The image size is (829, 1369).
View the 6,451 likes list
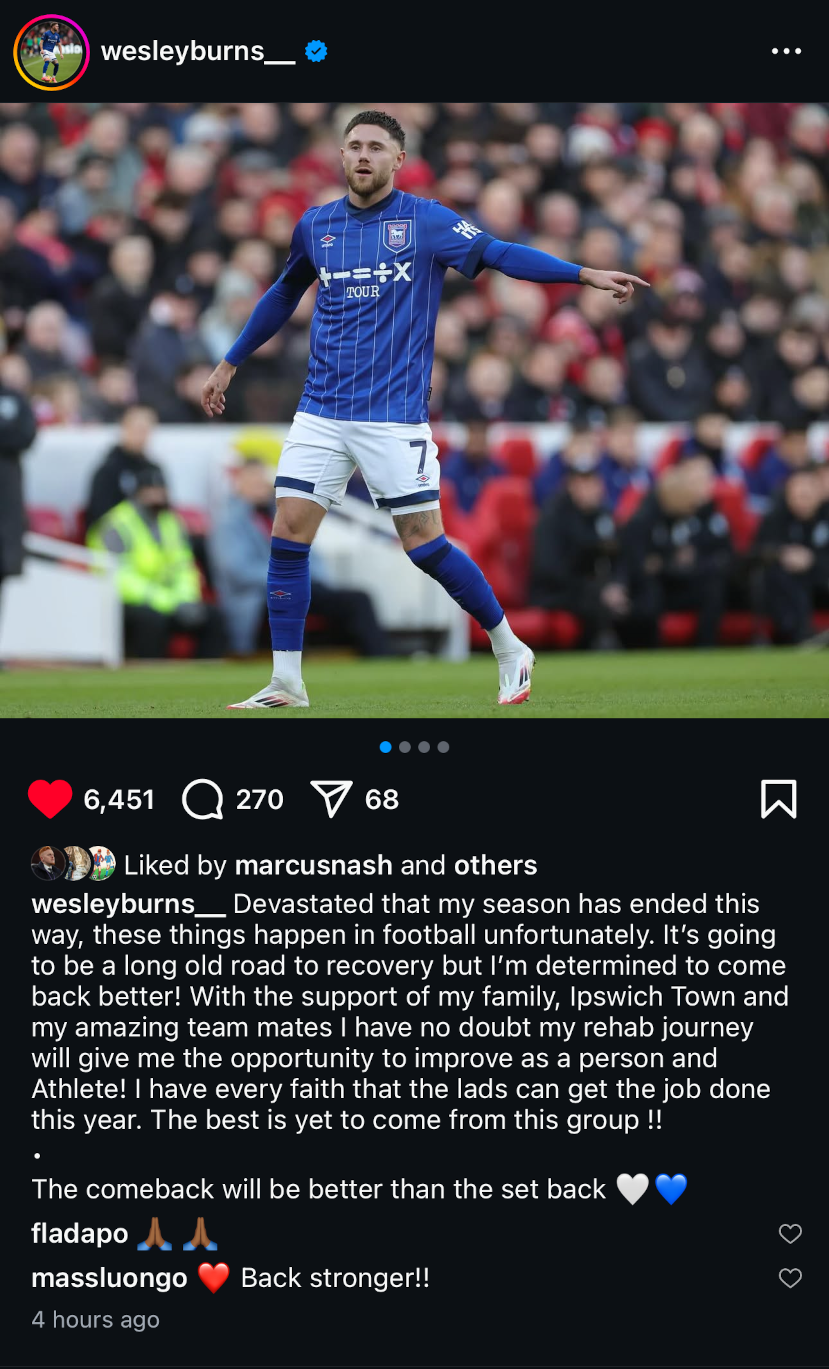119,799
